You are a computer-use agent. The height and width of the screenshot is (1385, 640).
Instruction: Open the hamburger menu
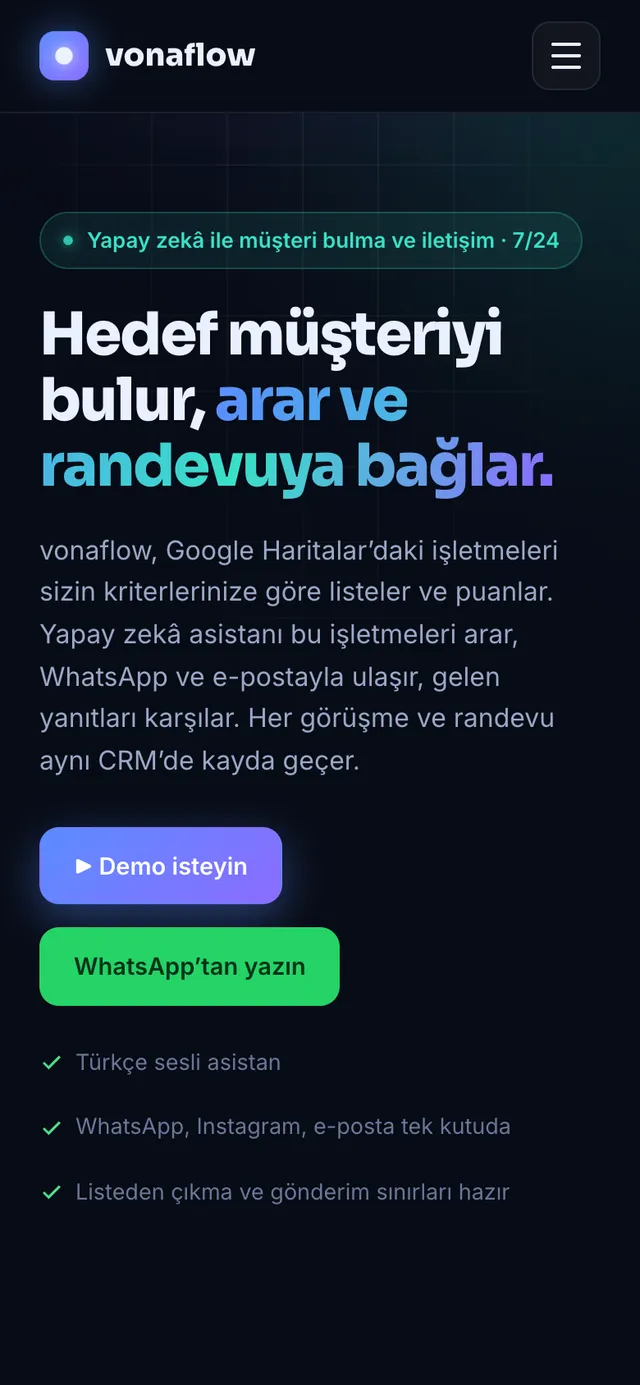(566, 56)
